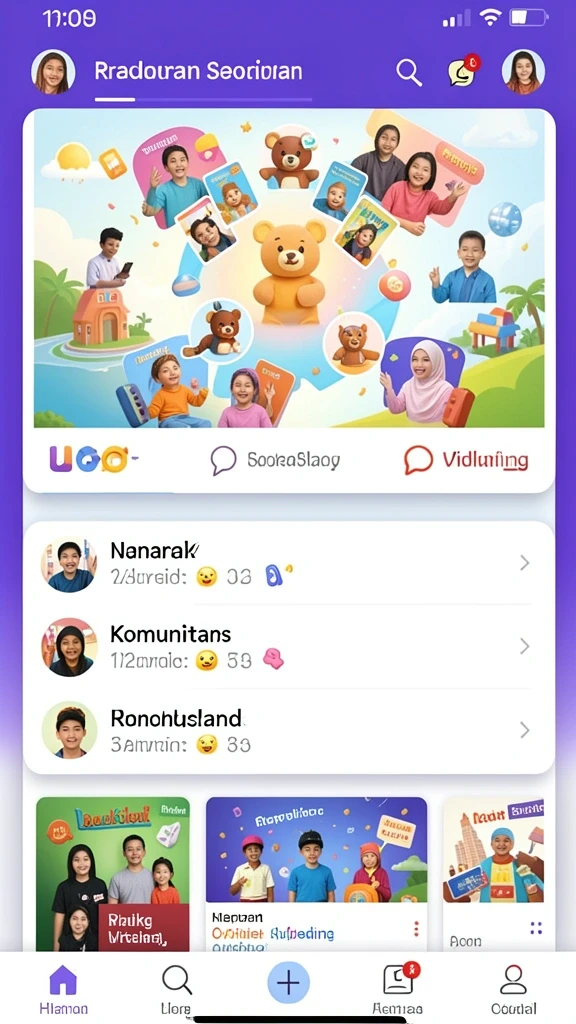This screenshot has height=1024, width=576.
Task: Tap the SookaSlaoy comment button
Action: coord(275,460)
